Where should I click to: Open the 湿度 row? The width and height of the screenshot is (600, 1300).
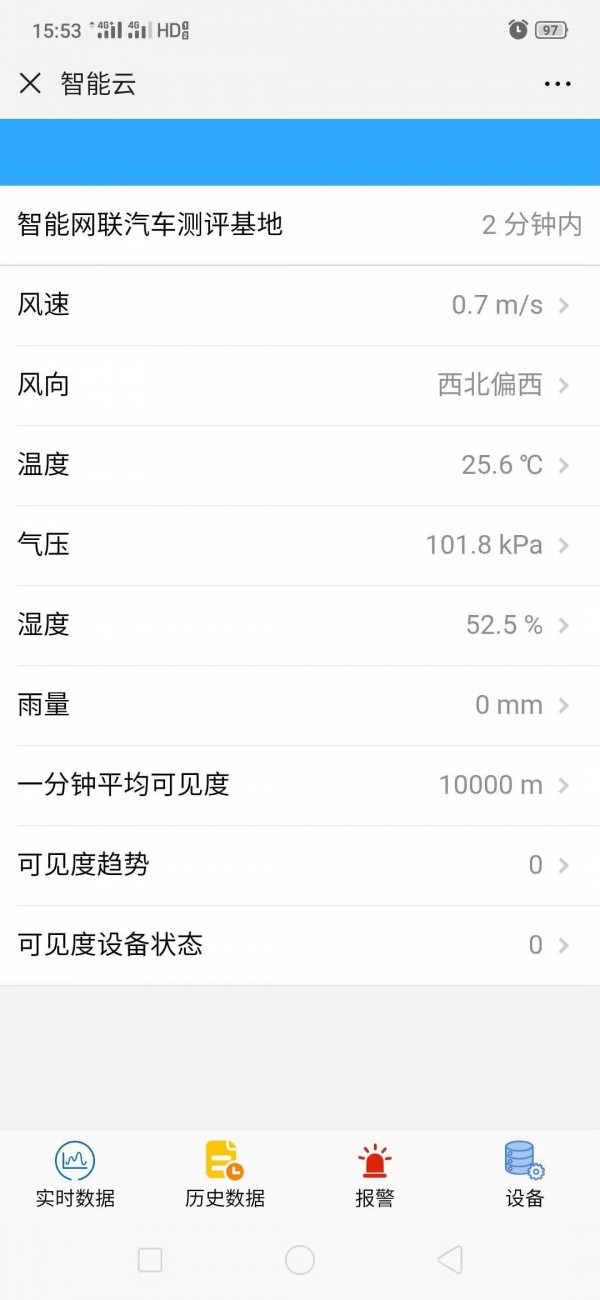click(x=300, y=625)
